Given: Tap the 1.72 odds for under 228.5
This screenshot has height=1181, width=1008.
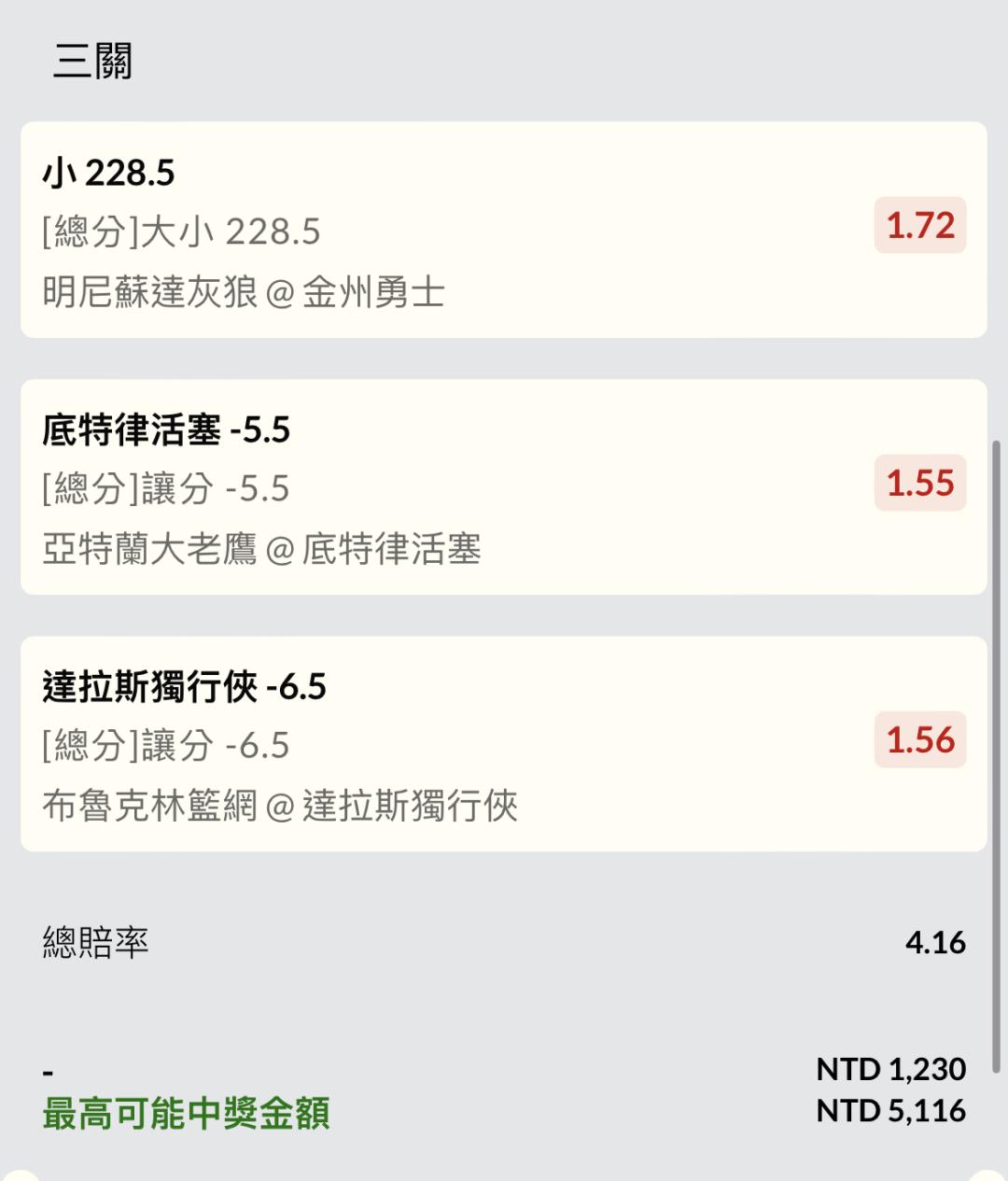Looking at the screenshot, I should (x=919, y=226).
